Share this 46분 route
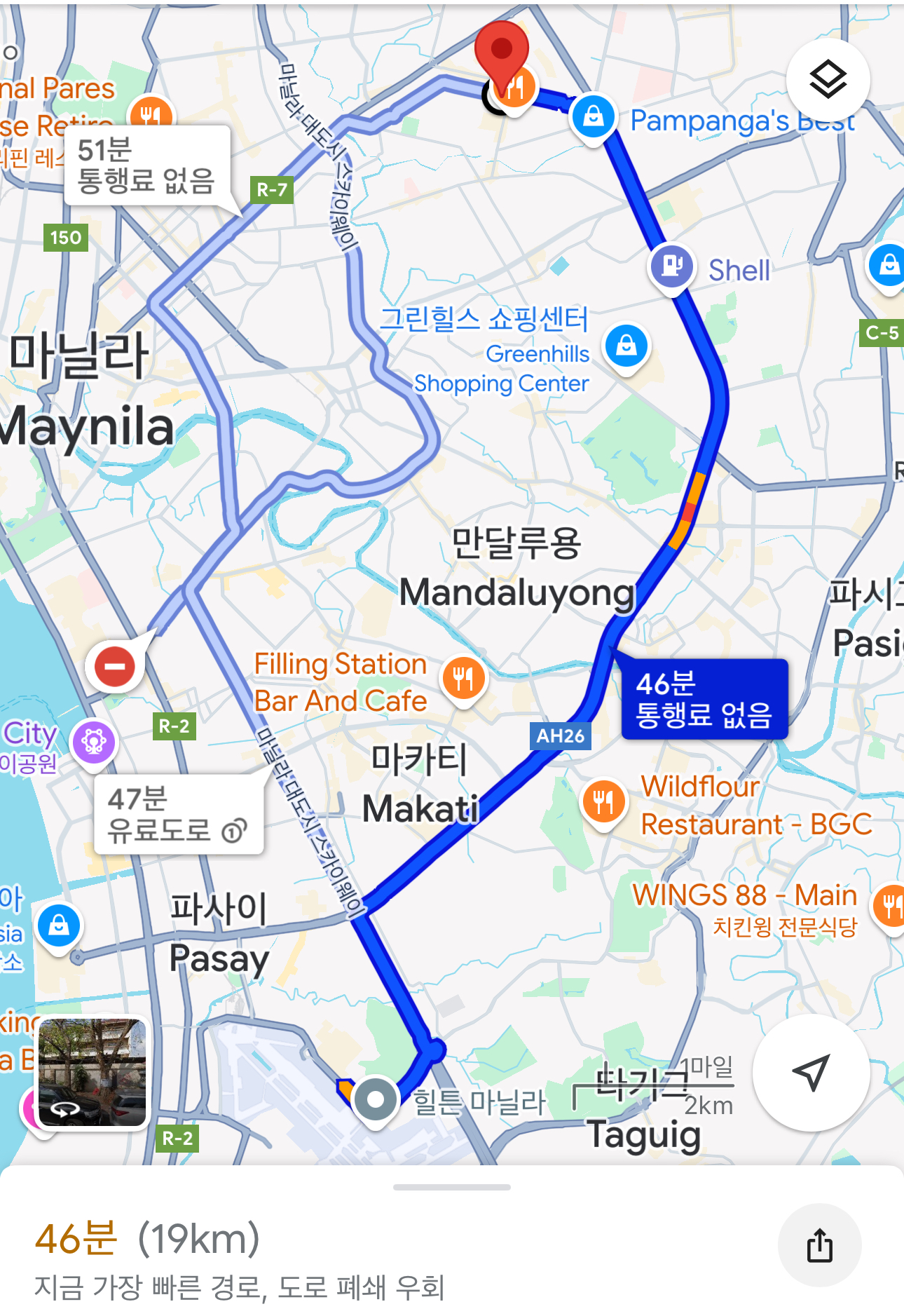This screenshot has height=1316, width=904. click(819, 1245)
